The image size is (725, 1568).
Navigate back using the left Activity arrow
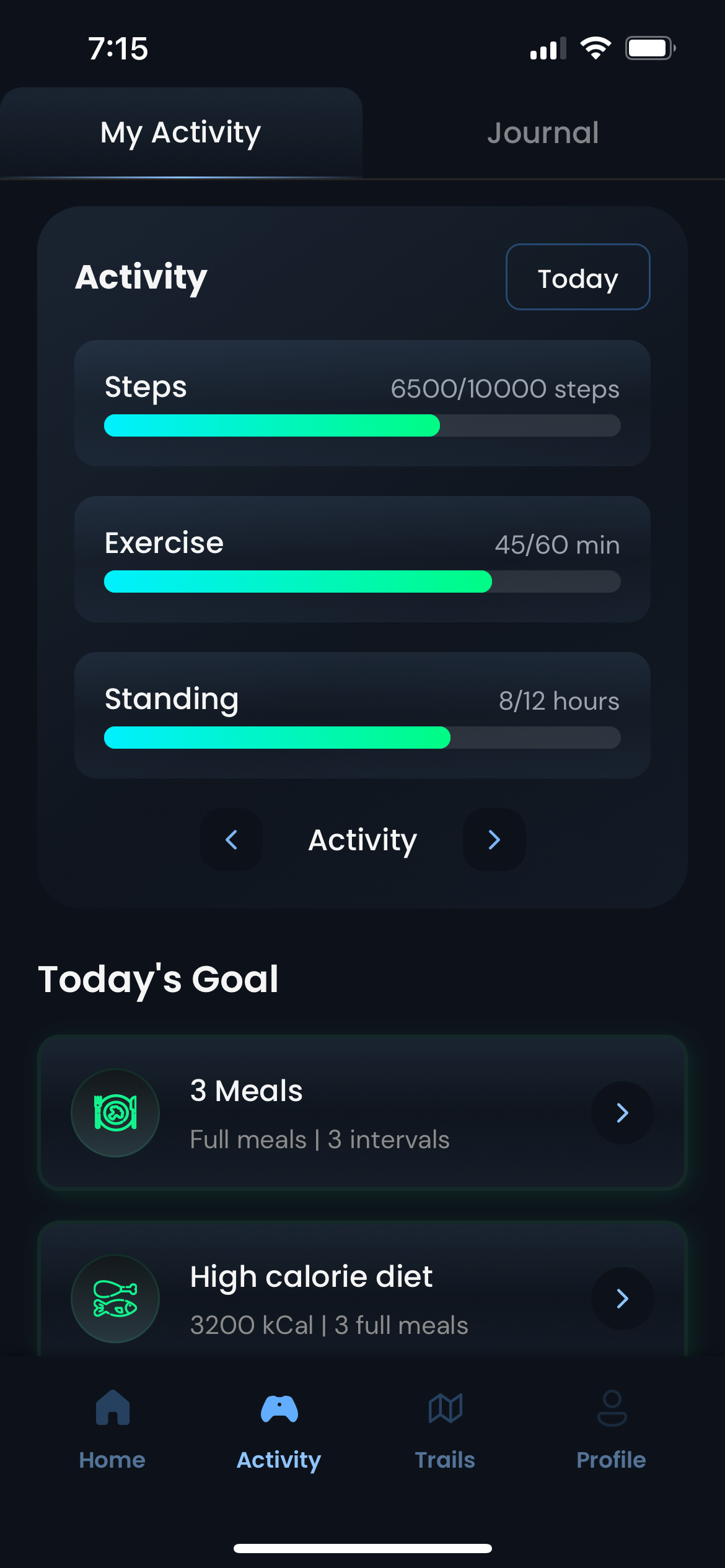point(231,840)
